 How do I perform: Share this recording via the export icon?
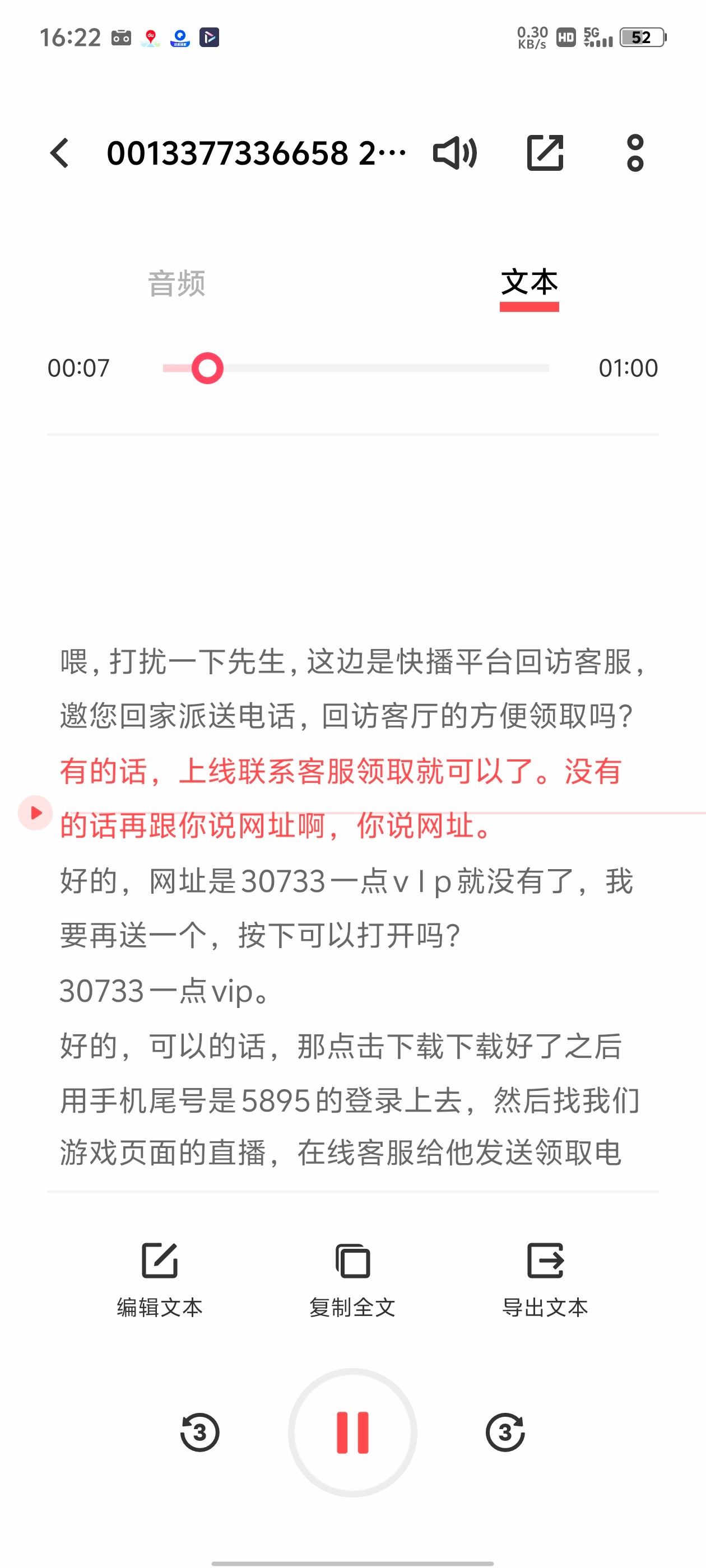[x=545, y=153]
